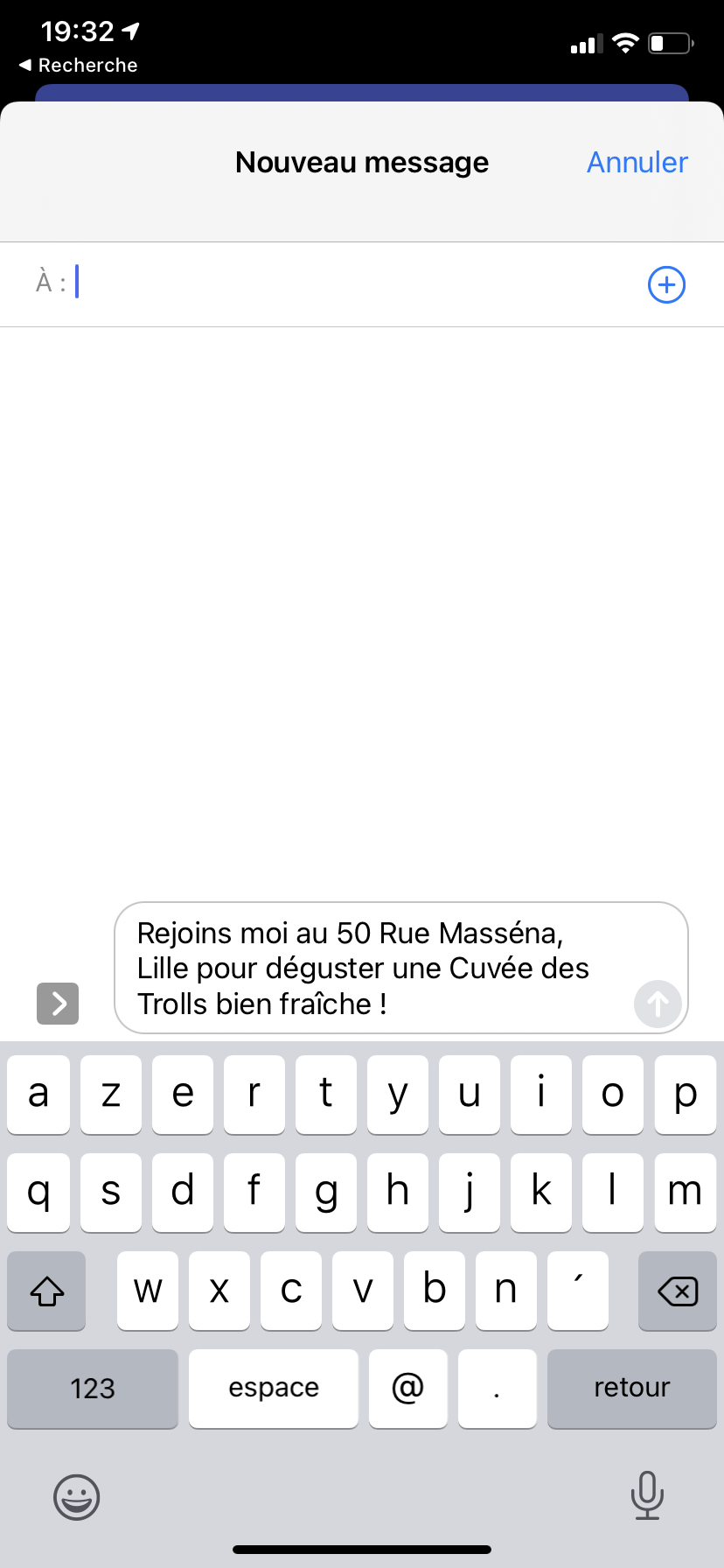Add a contact with the plus icon
Screen dimensions: 724x1568
click(666, 284)
